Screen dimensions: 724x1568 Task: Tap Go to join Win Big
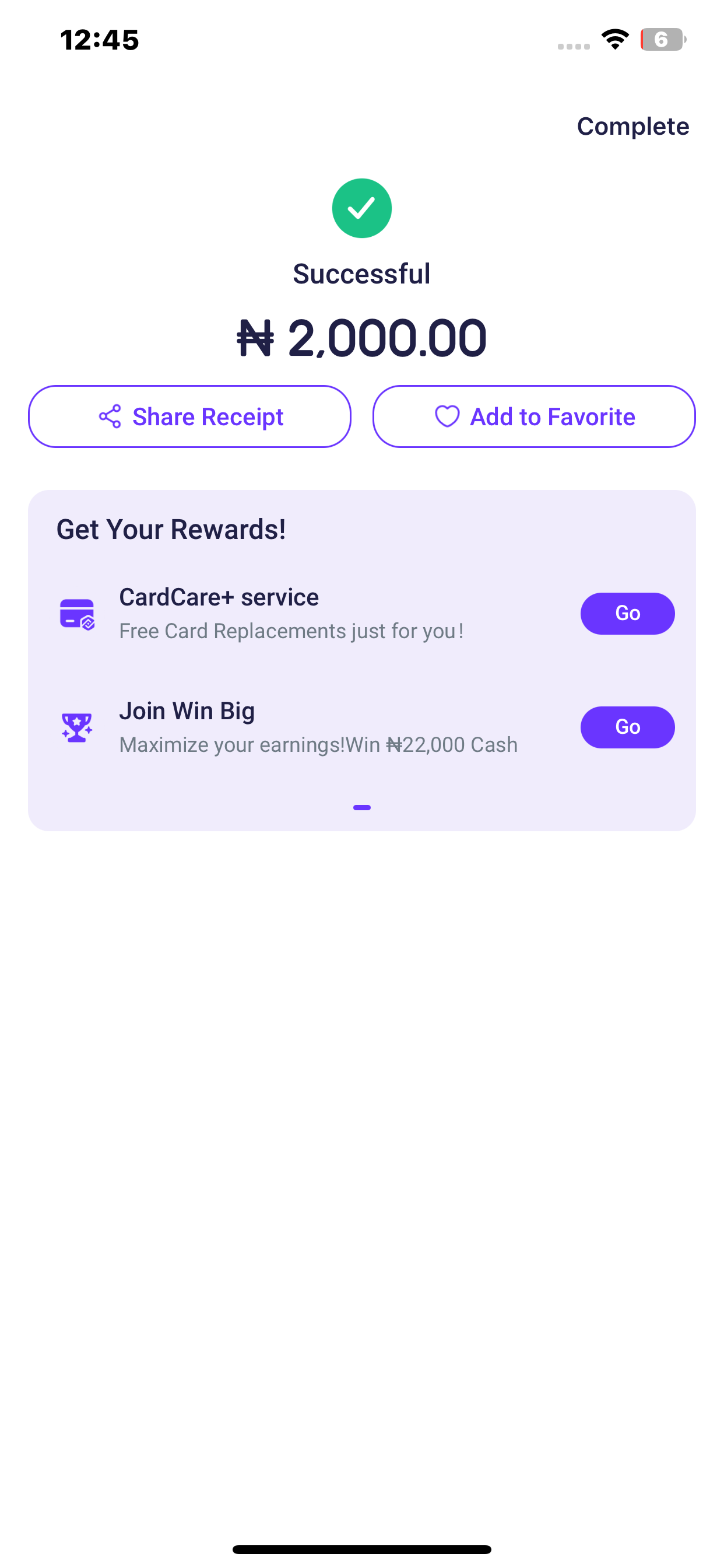coord(627,727)
